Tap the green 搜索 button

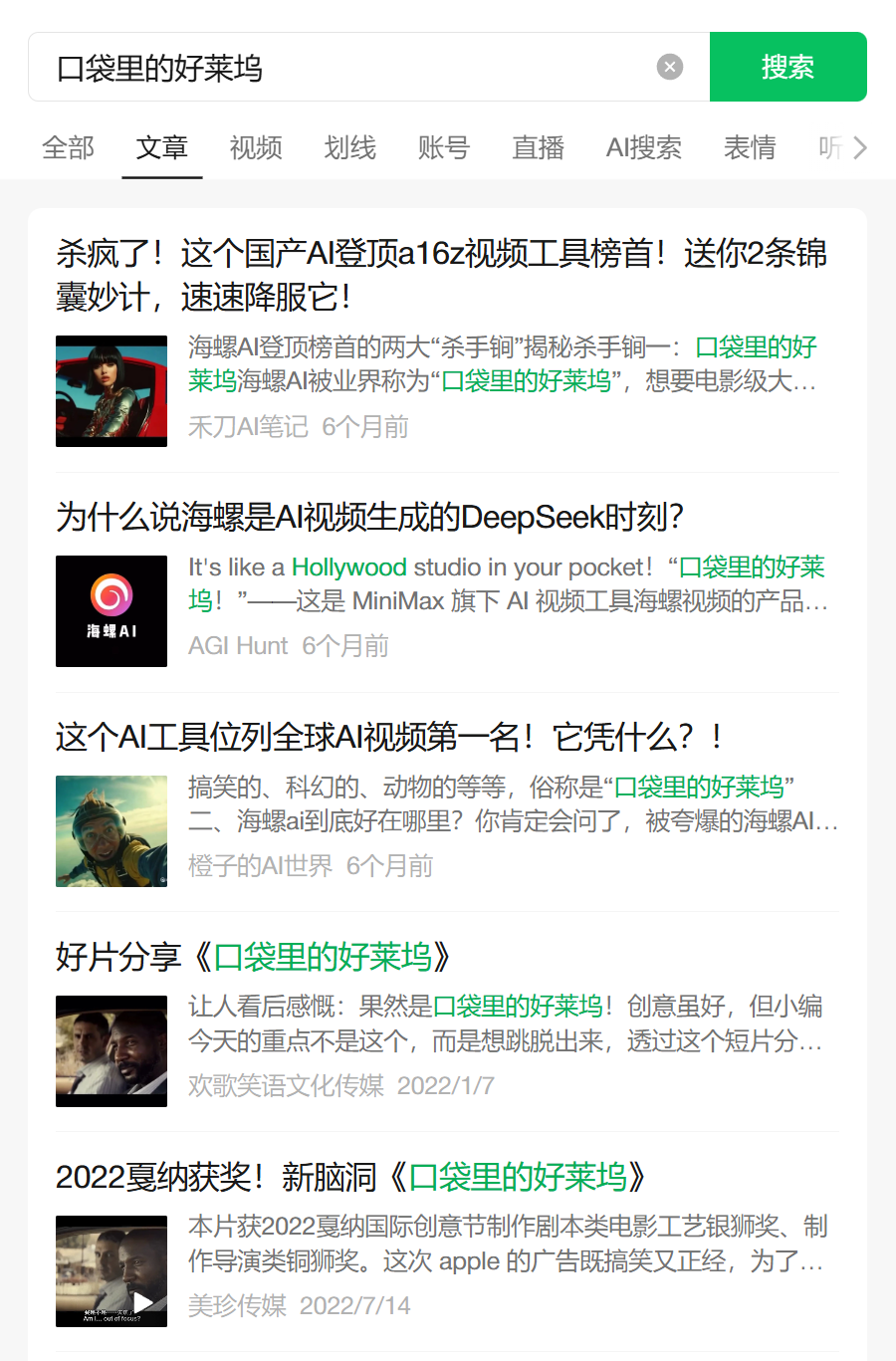[787, 67]
